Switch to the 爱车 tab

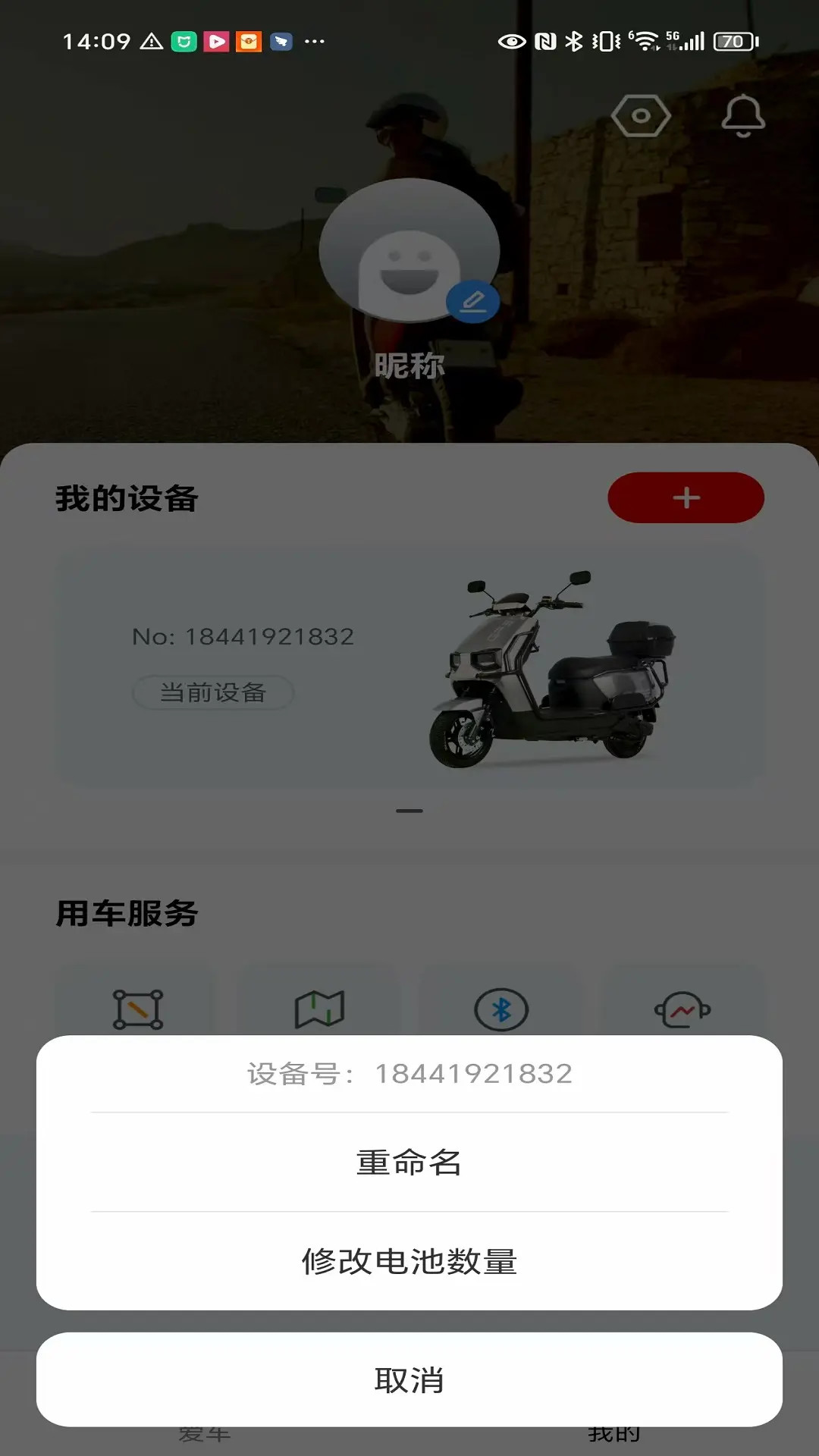point(205,1433)
